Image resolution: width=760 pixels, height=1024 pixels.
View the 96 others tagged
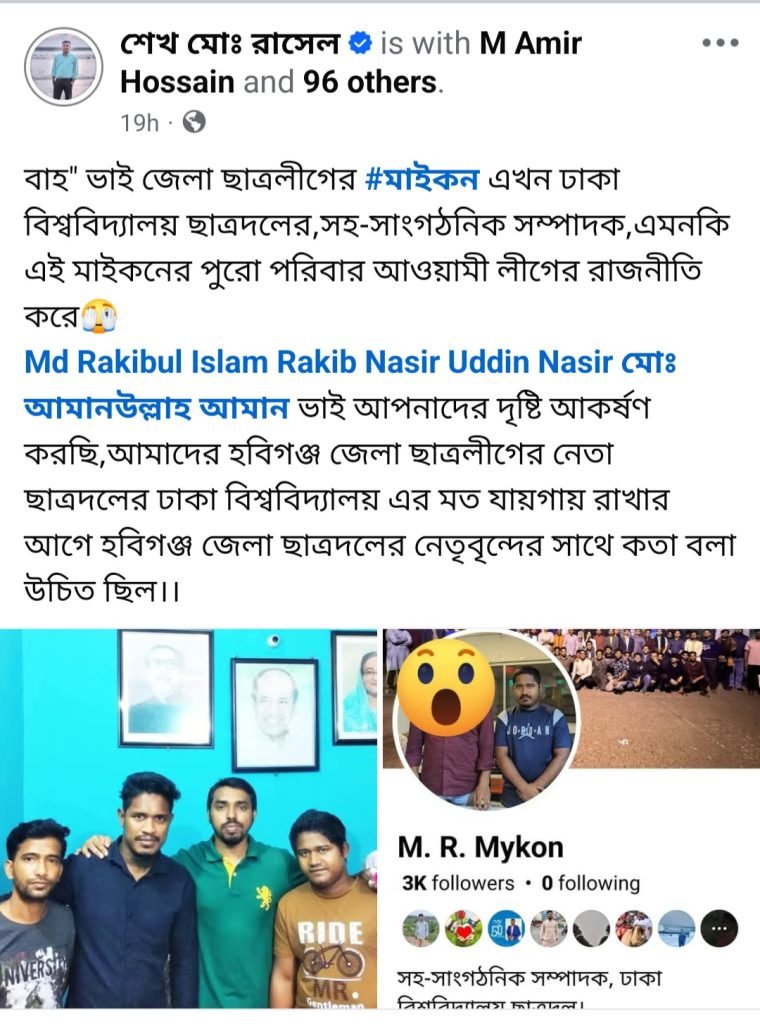[x=391, y=81]
